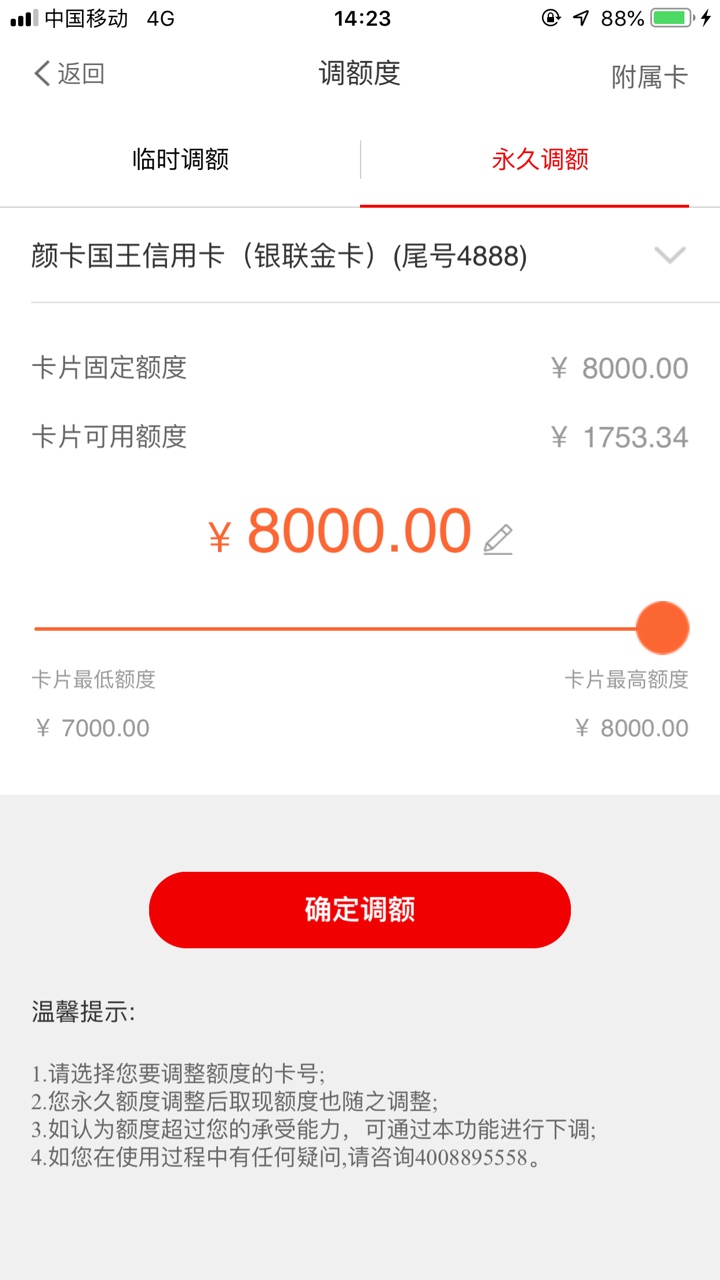
Task: Switch to the 临时调额 tab
Action: pyautogui.click(x=181, y=159)
